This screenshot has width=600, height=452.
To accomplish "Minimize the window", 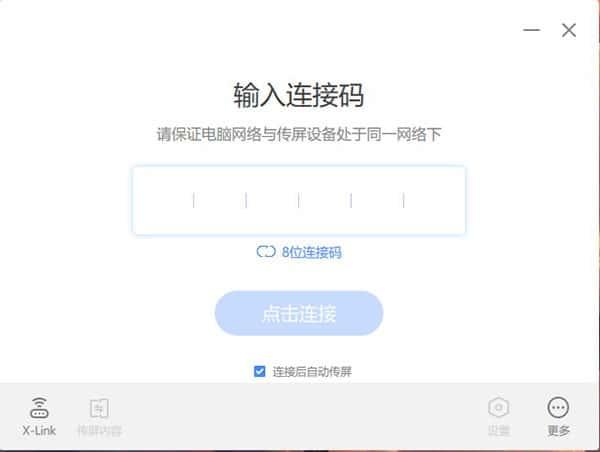I will tap(534, 31).
